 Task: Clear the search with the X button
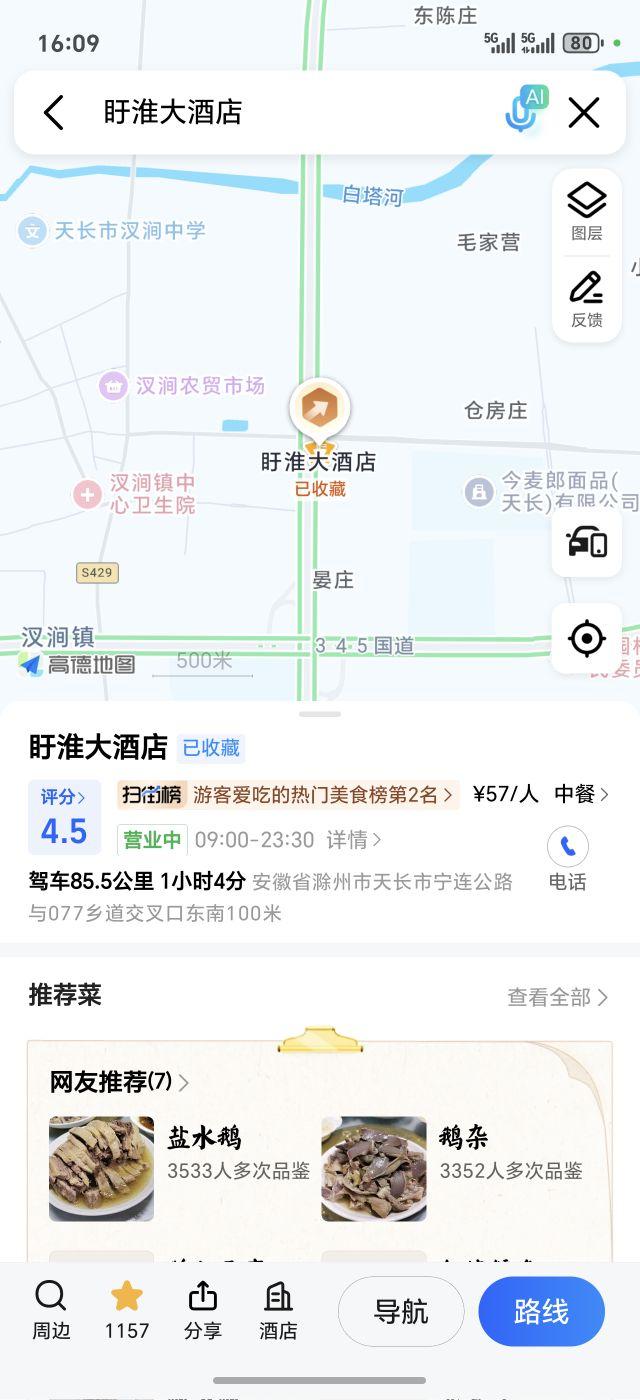click(x=584, y=113)
